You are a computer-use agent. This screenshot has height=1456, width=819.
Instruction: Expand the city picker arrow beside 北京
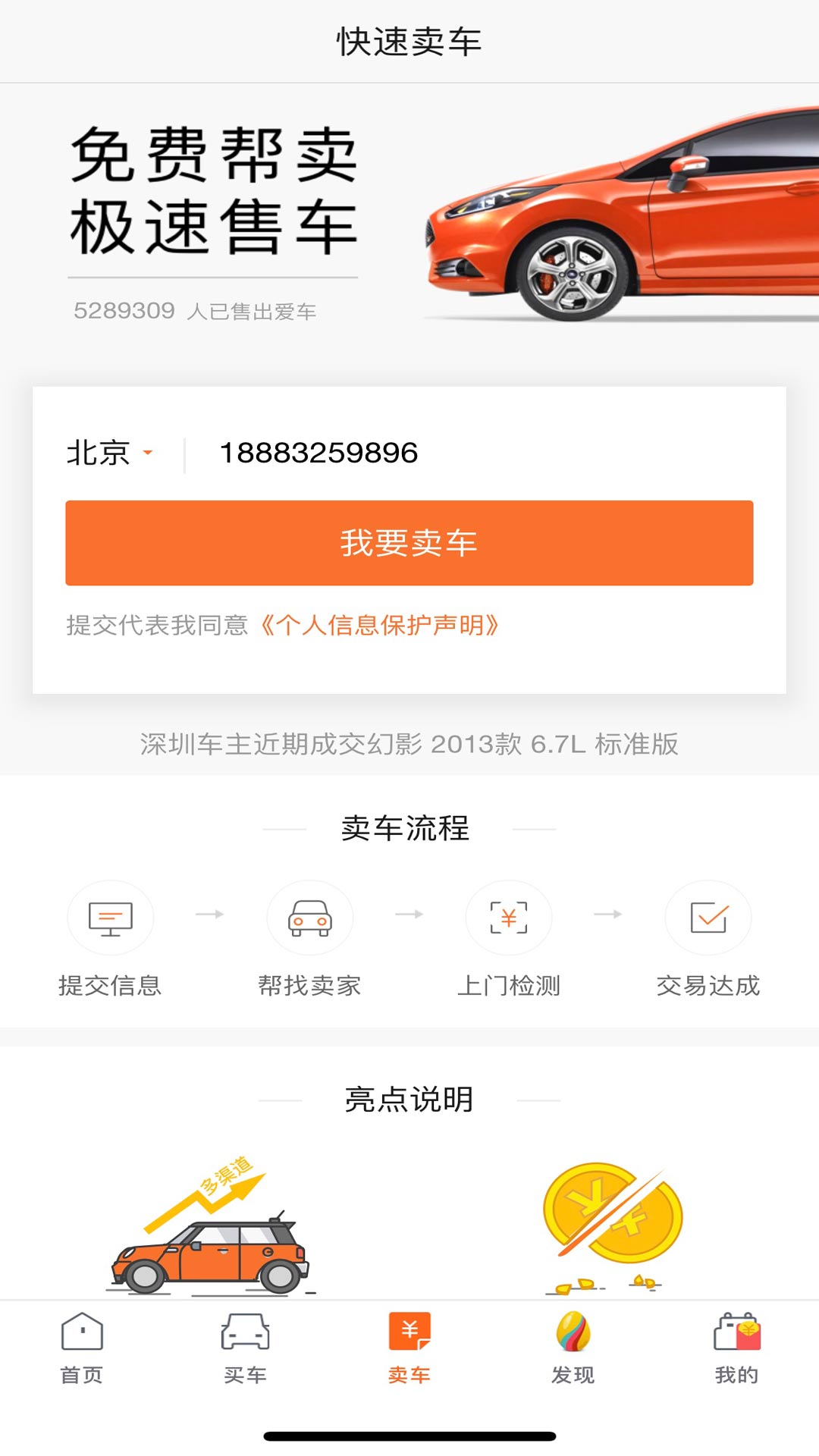tap(149, 453)
